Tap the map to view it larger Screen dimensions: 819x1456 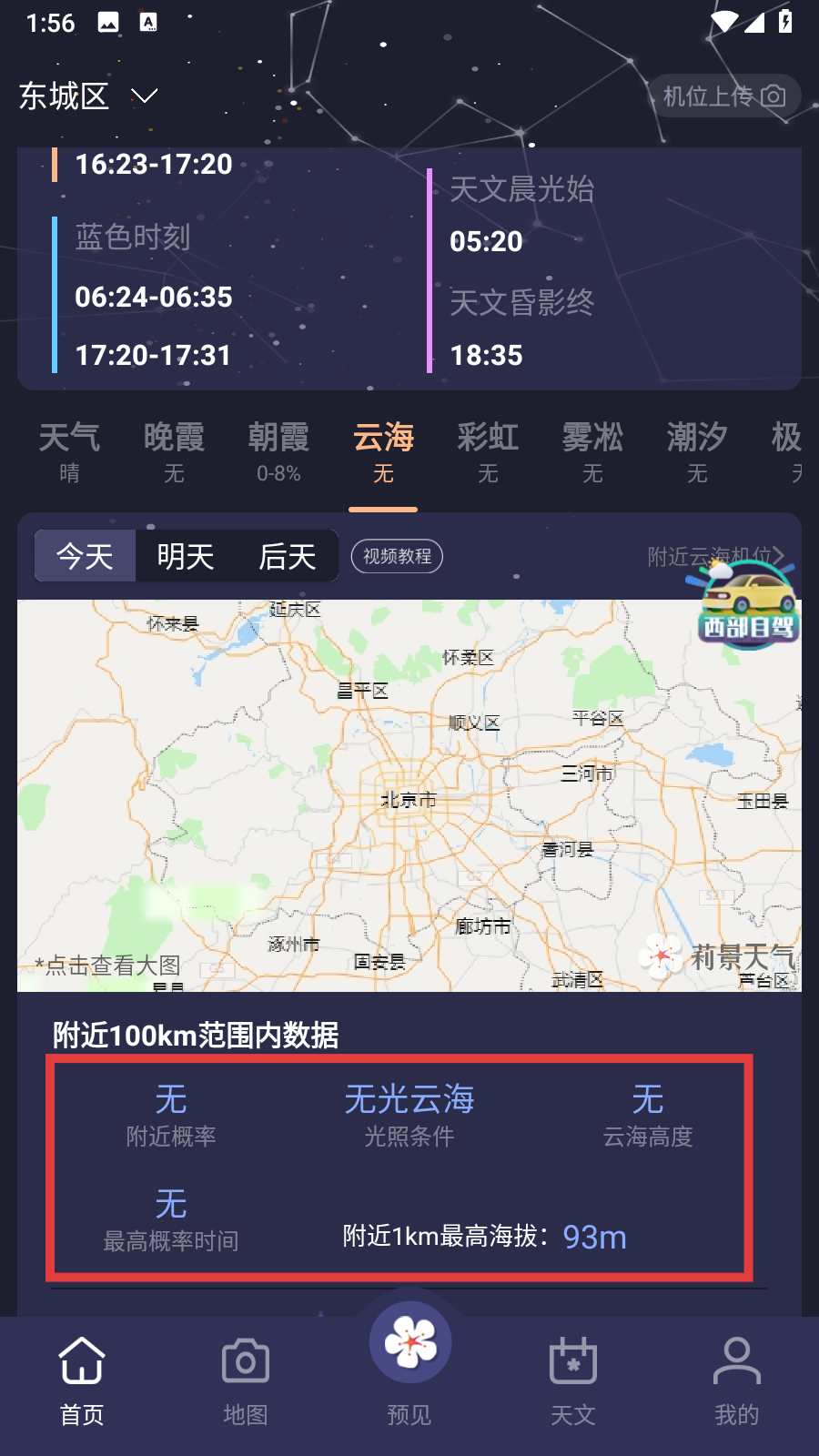tap(409, 796)
